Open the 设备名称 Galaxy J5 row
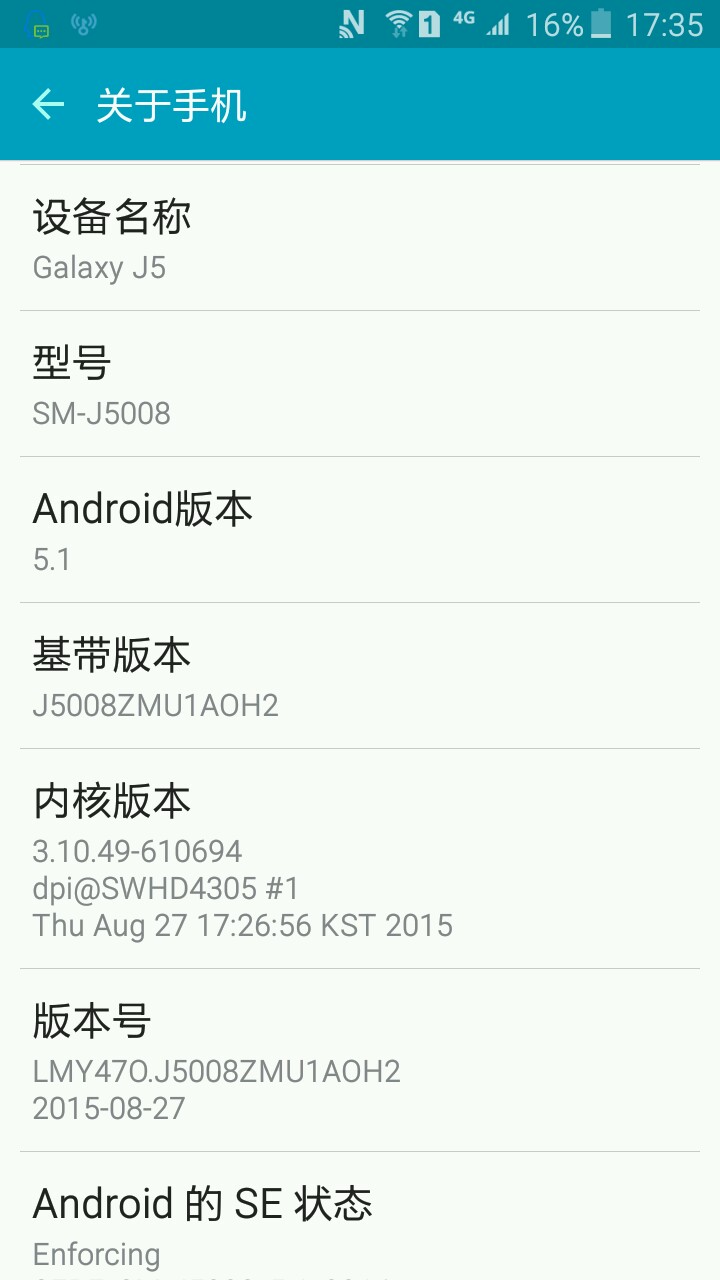Viewport: 720px width, 1280px height. point(360,238)
